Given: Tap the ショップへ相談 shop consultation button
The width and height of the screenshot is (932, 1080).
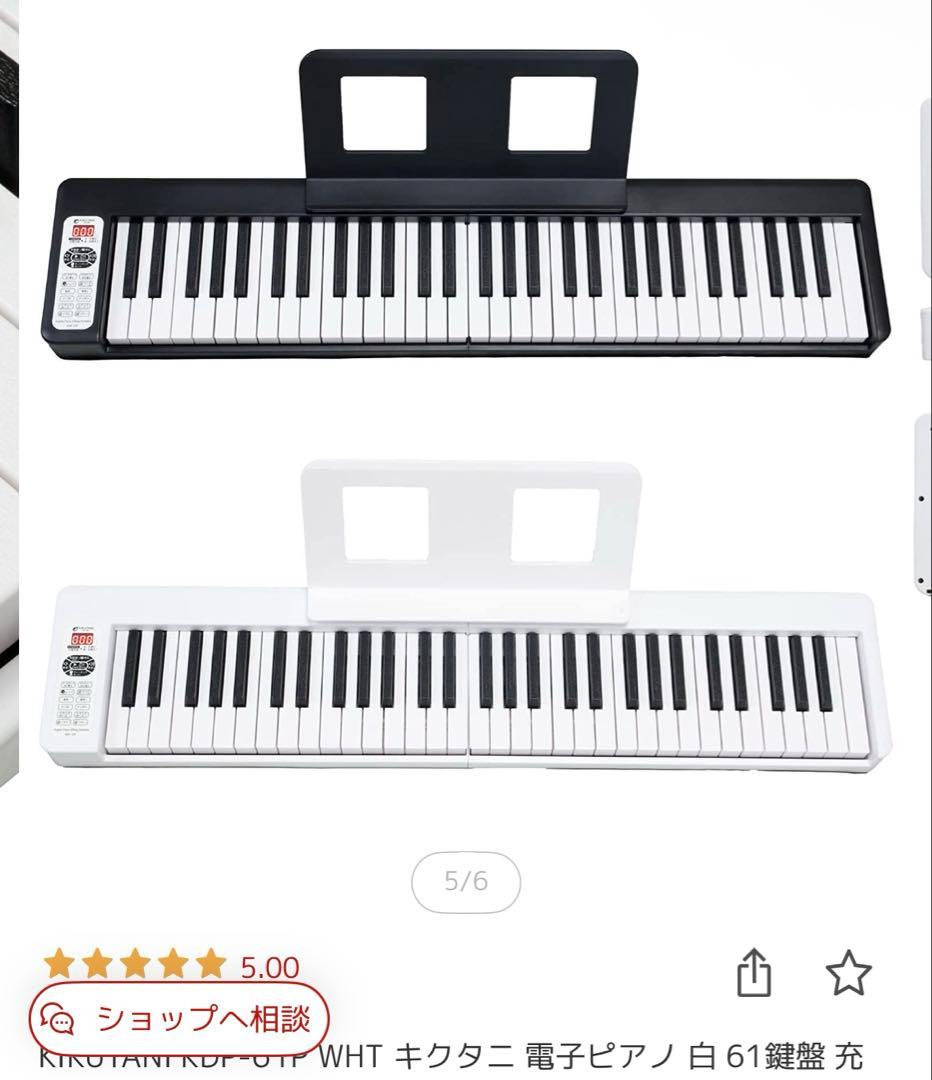Looking at the screenshot, I should (x=180, y=1018).
